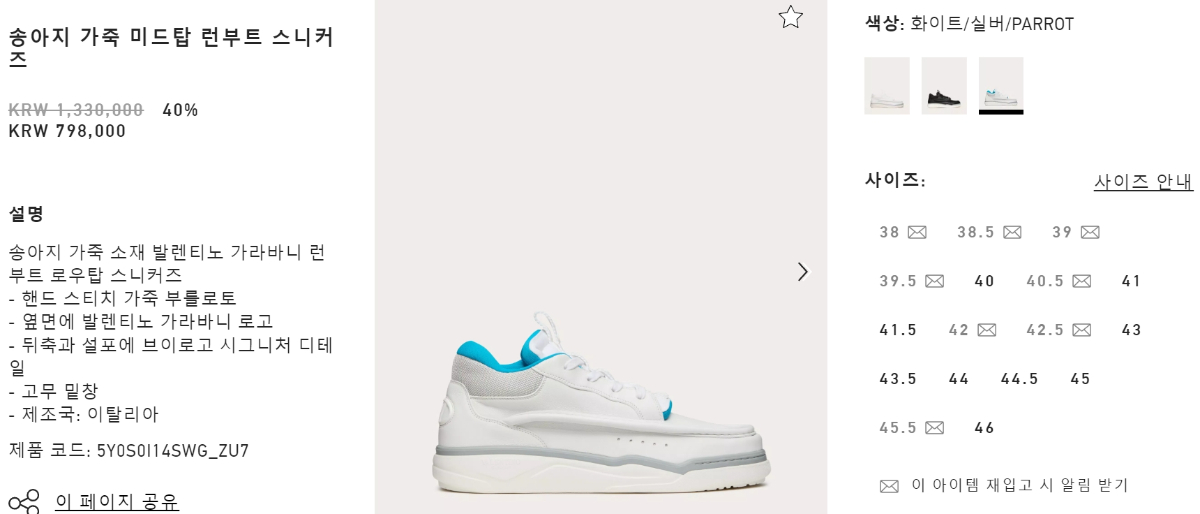Choose size 41
Viewport: 1200px width, 514px height.
[x=1132, y=281]
